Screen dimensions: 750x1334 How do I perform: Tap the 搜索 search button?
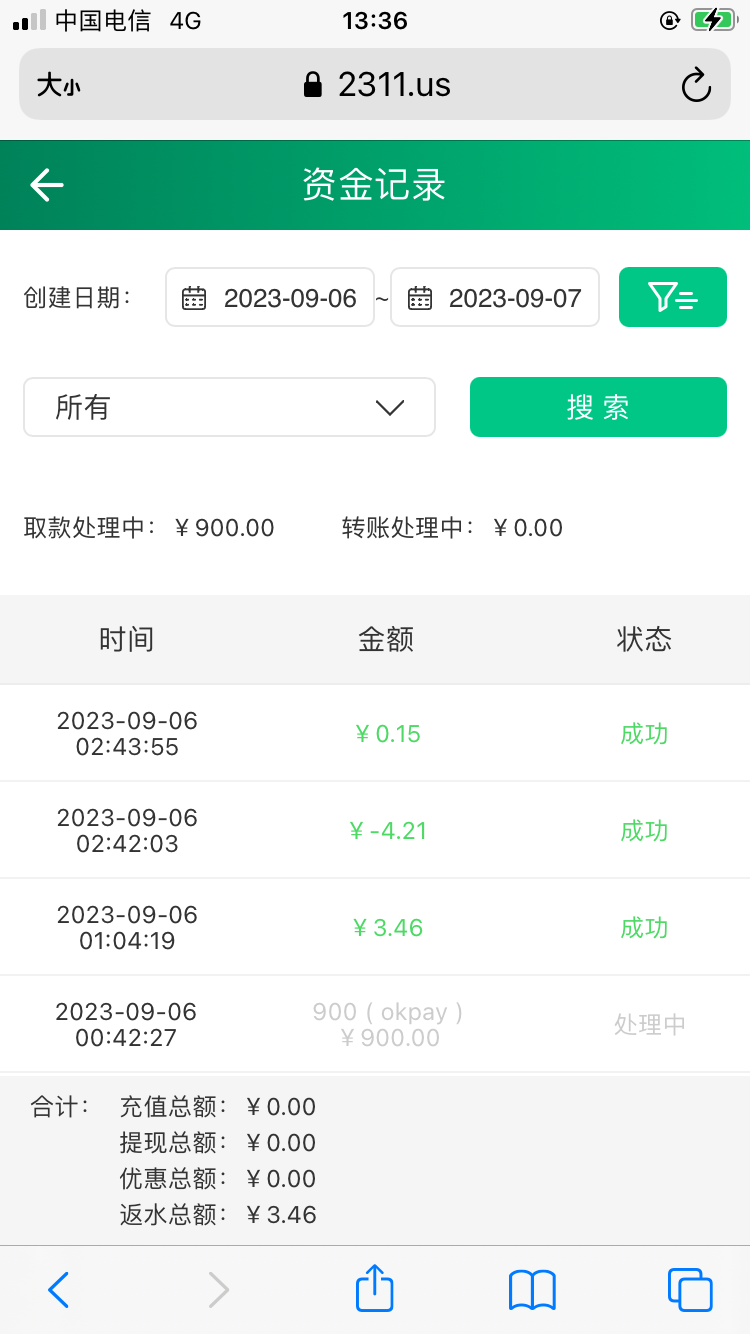tap(598, 407)
